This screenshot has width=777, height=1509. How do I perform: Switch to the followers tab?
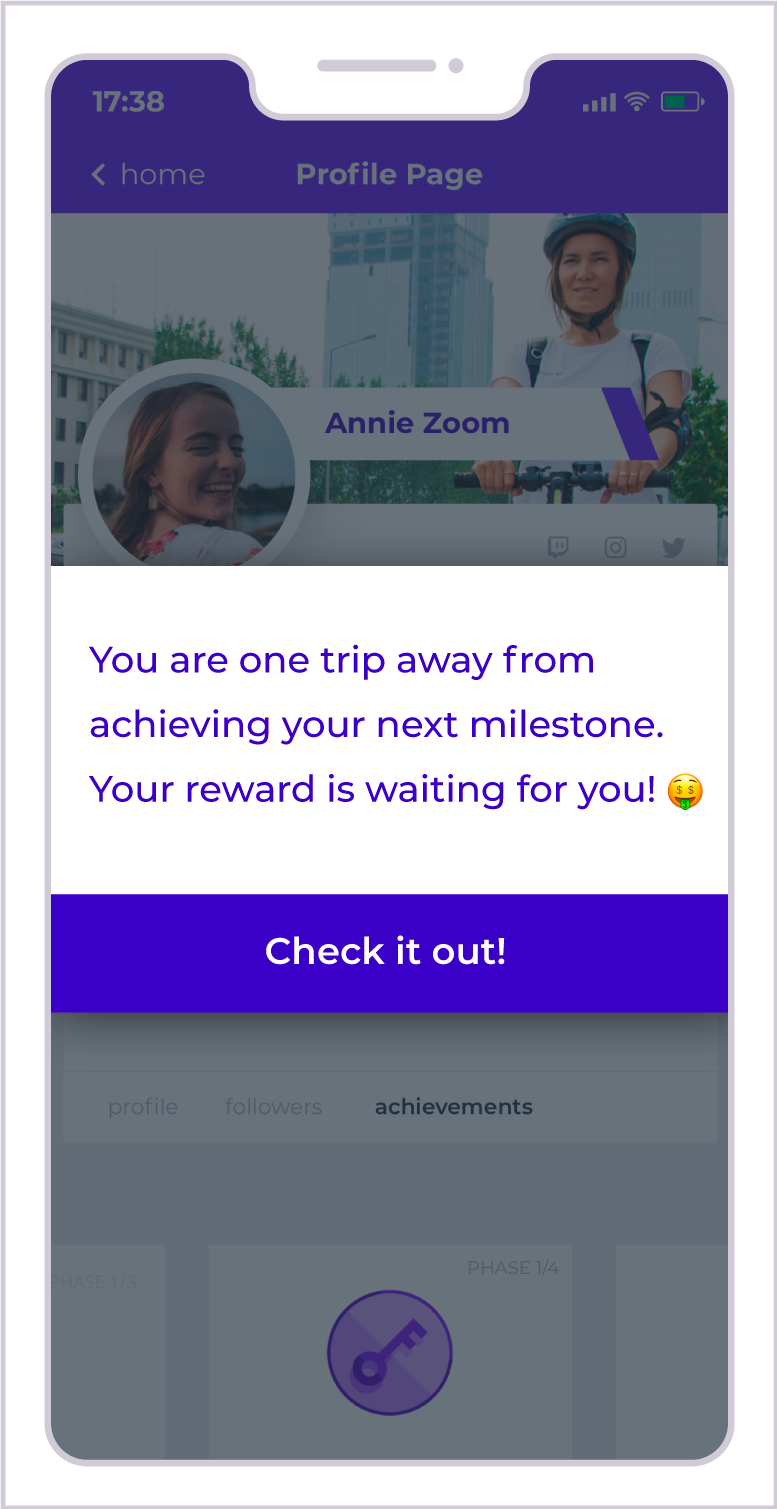273,1107
